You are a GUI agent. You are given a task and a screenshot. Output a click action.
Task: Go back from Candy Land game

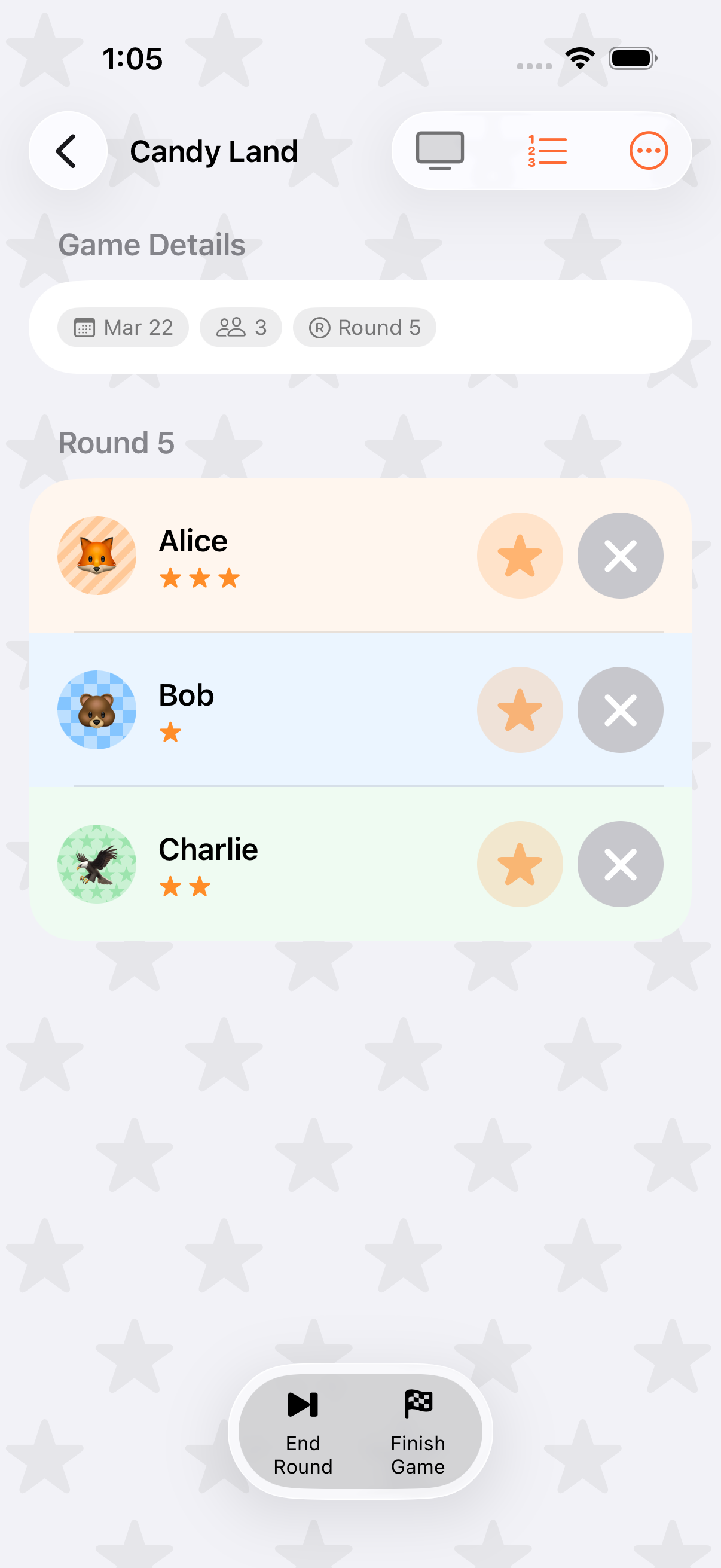(68, 151)
